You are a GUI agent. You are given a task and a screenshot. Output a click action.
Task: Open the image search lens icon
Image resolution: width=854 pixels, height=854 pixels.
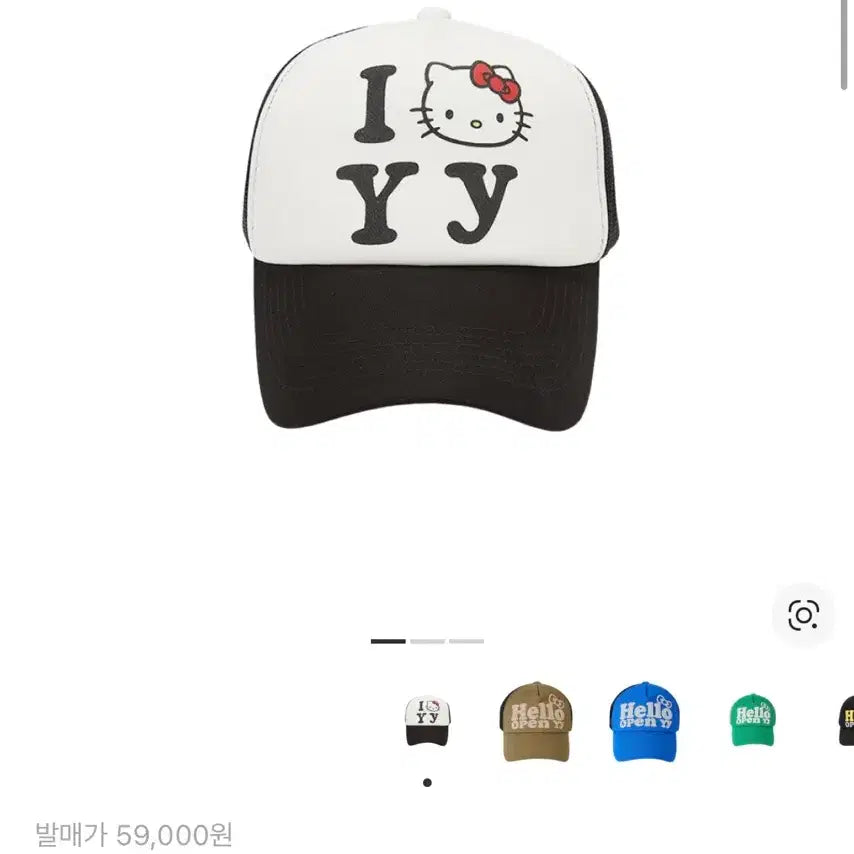(x=803, y=614)
